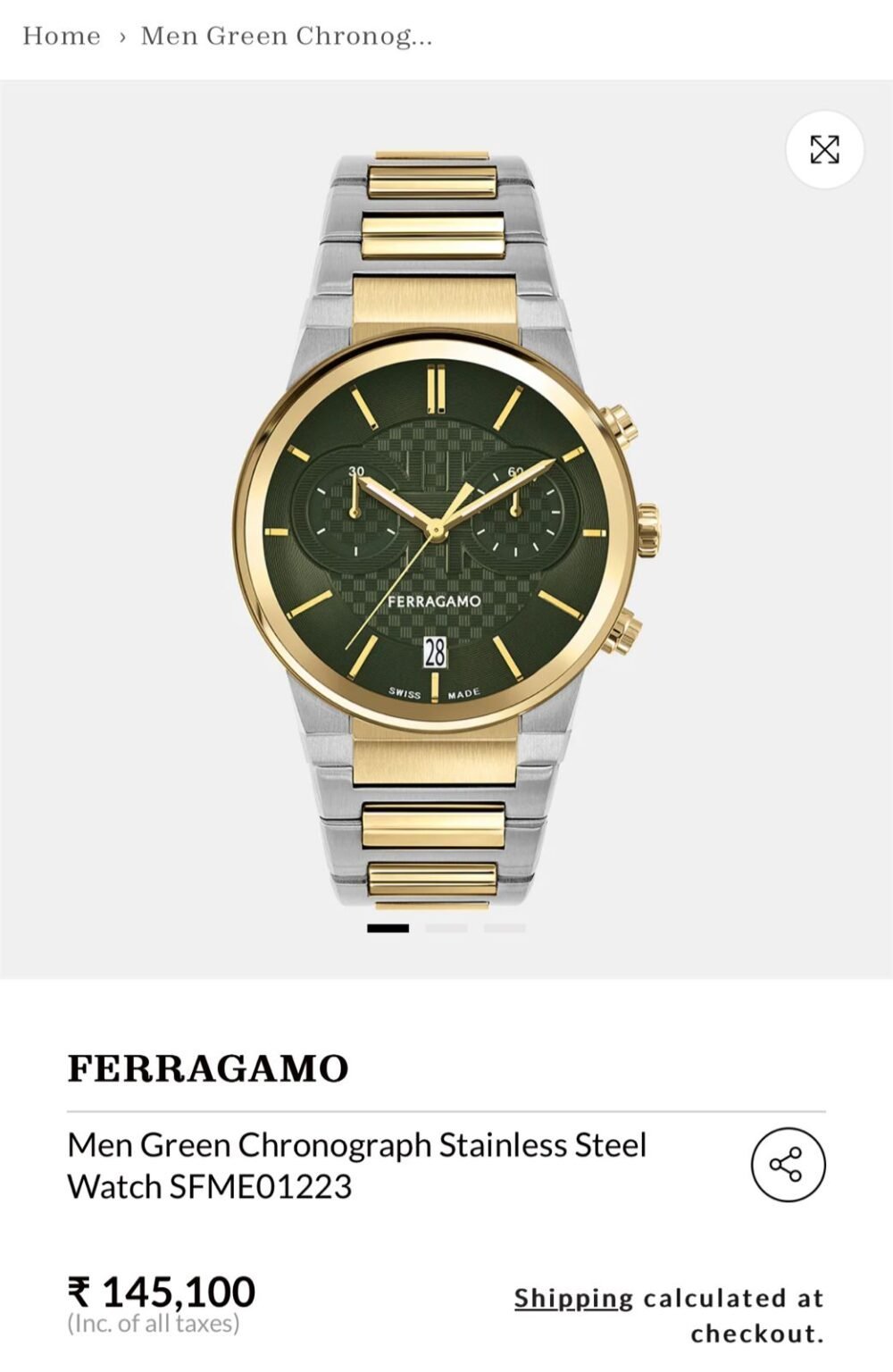Share this Ferragamo watch

point(787,1165)
